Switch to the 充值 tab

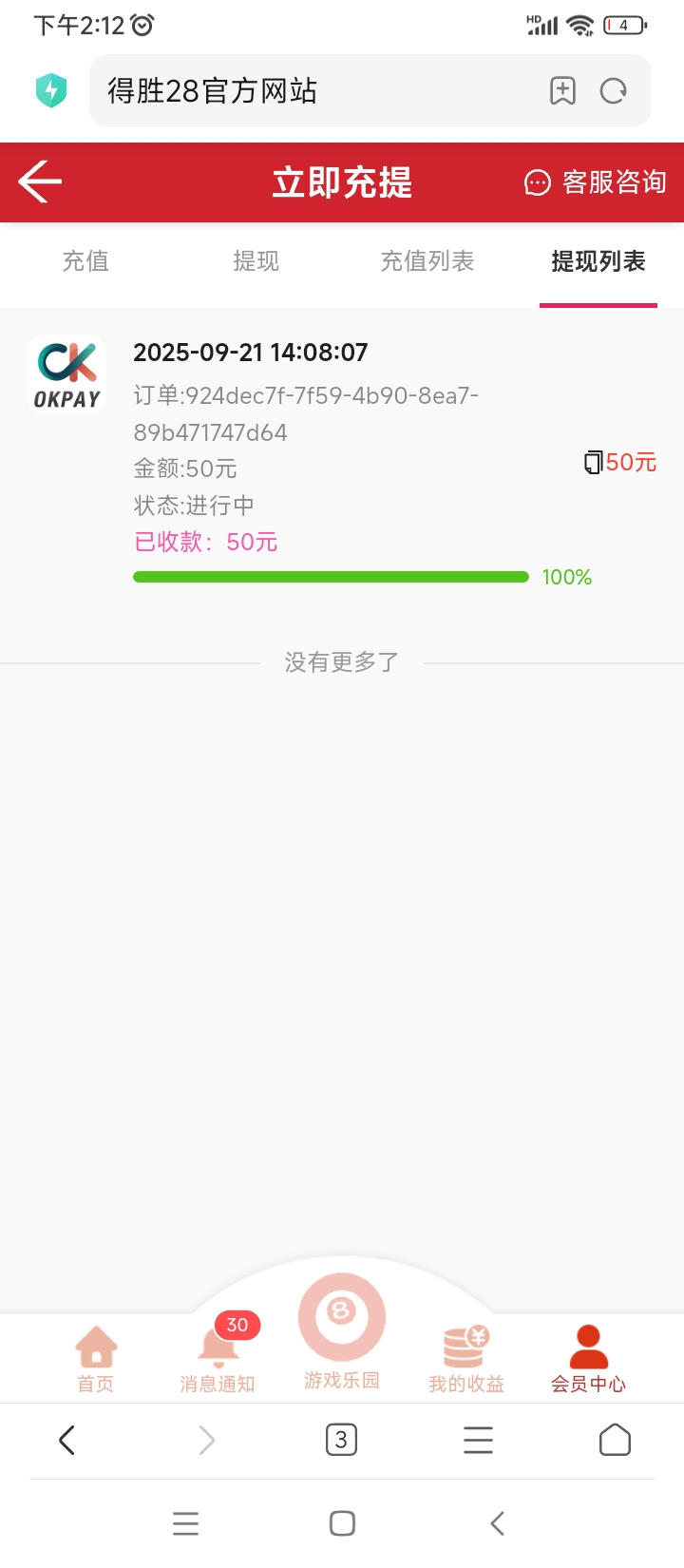(x=85, y=261)
